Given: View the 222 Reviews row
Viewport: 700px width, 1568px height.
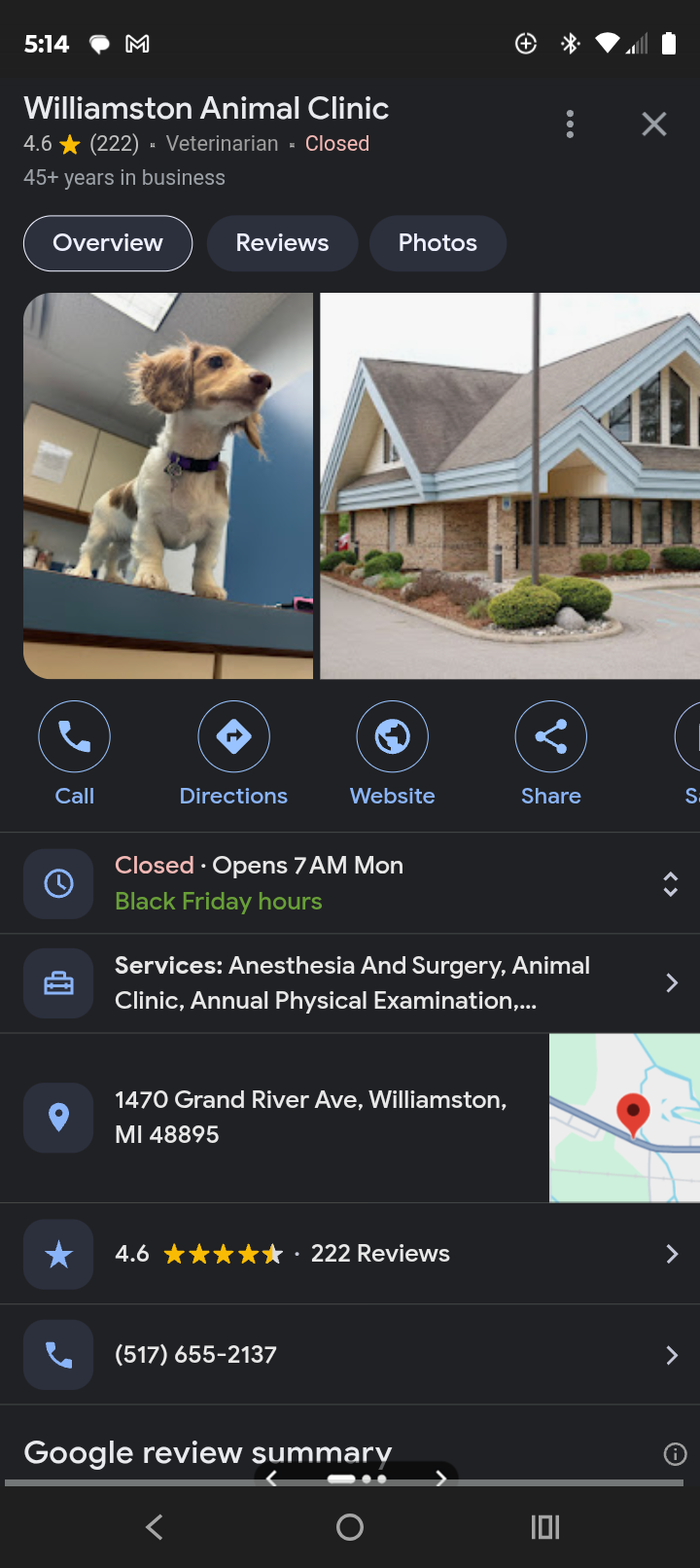Looking at the screenshot, I should [x=350, y=1254].
